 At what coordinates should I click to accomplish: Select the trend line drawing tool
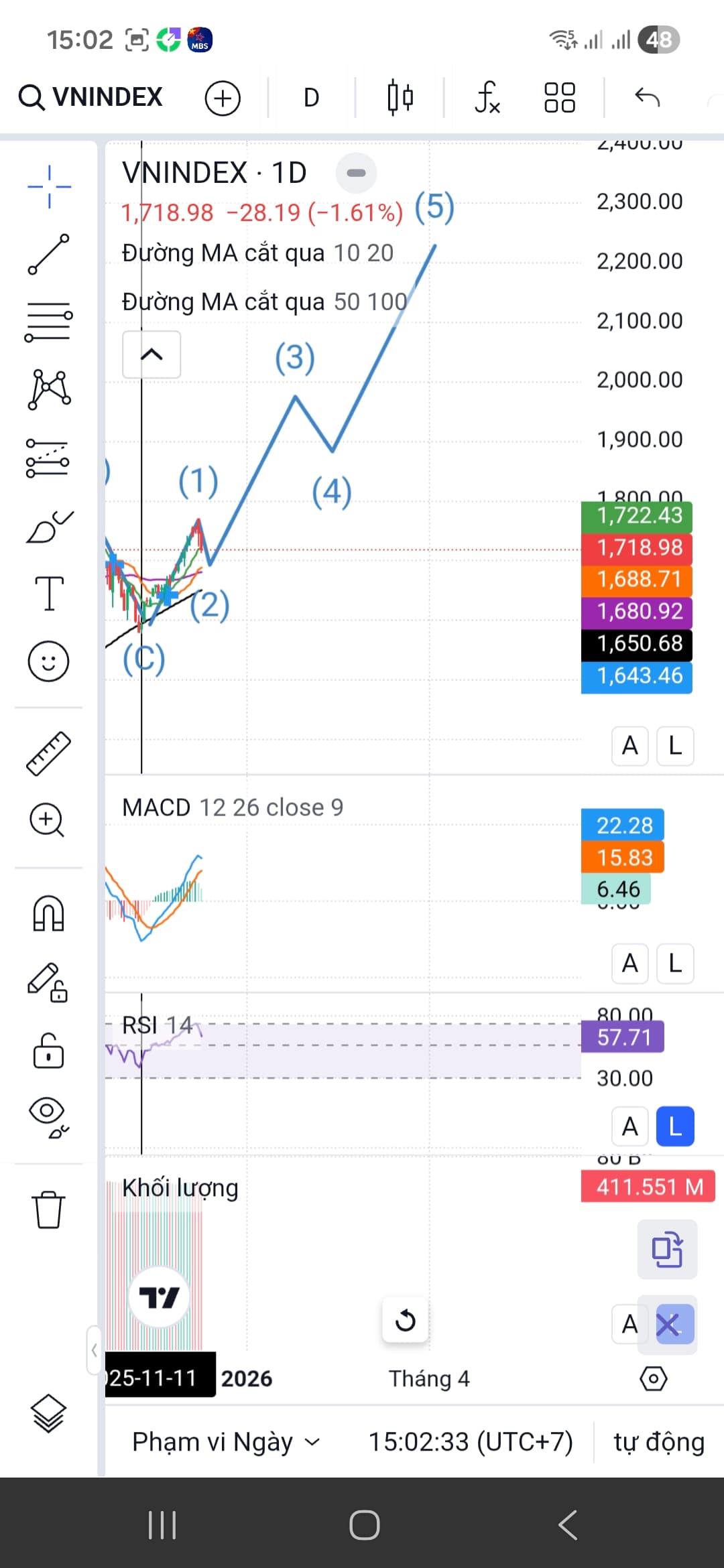48,255
